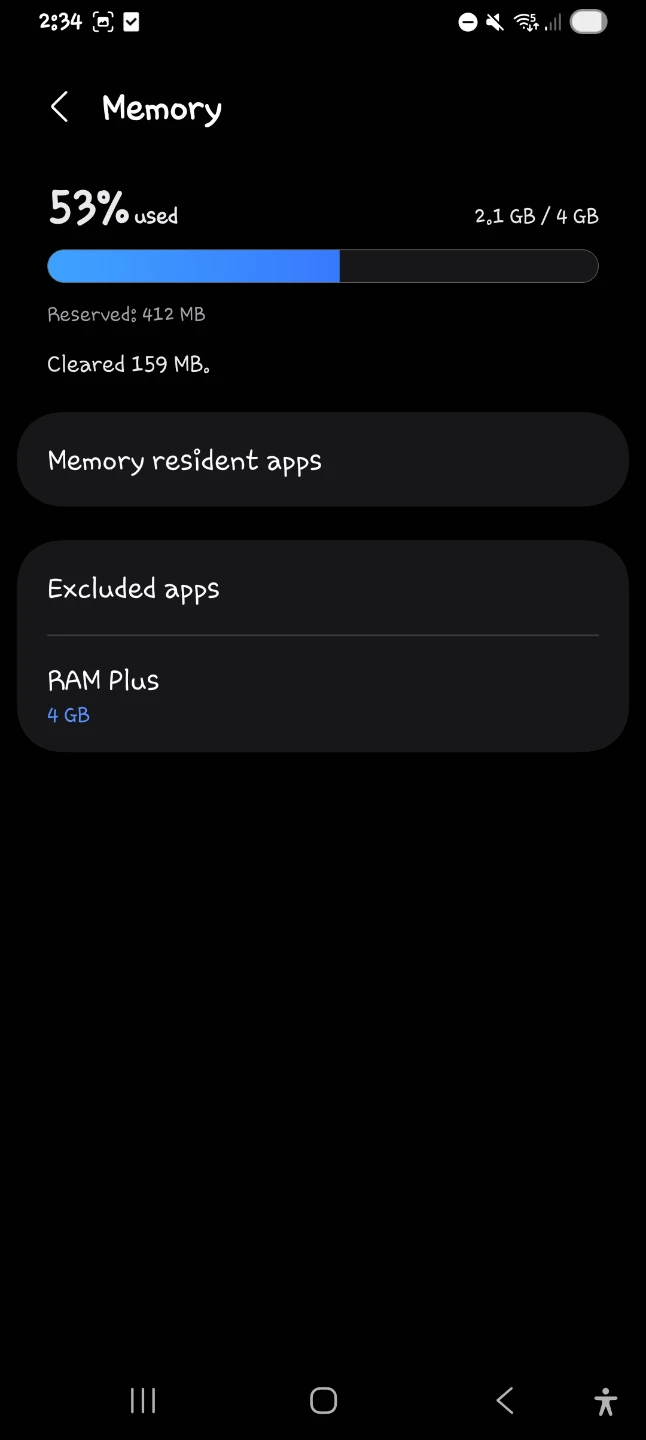Show recent apps from navigation bar

pos(143,1400)
